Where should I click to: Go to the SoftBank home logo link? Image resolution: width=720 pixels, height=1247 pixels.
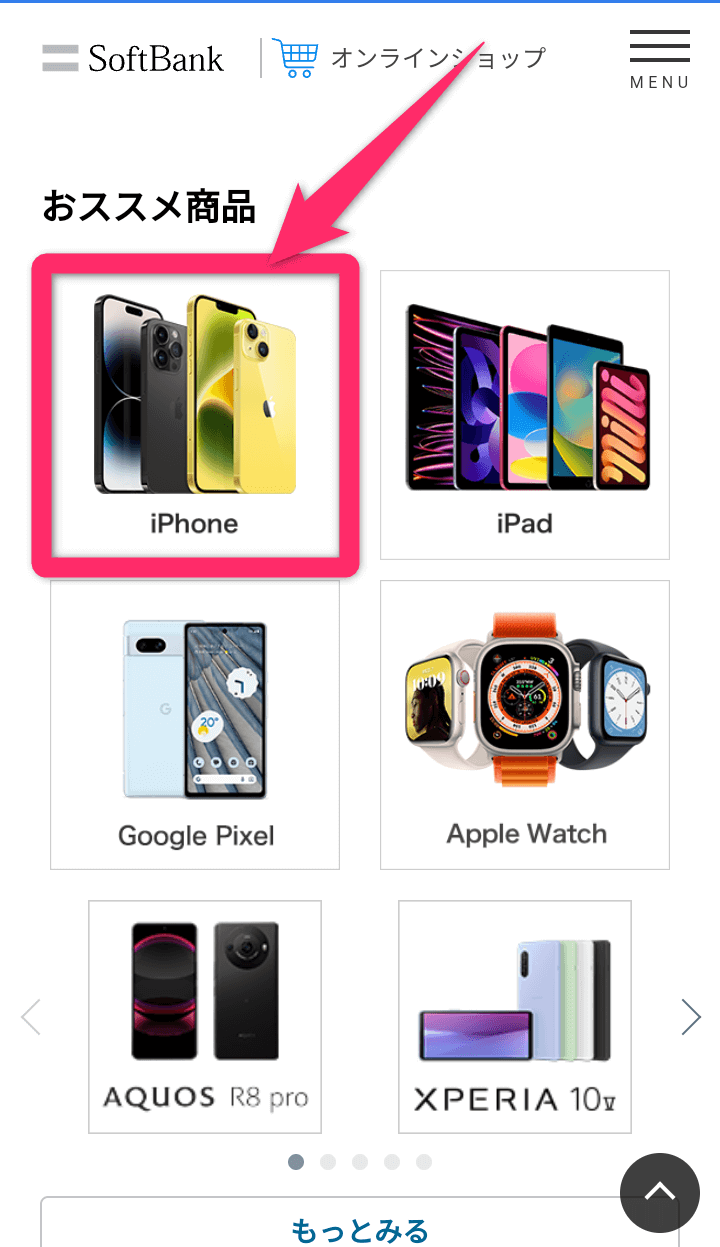[x=133, y=58]
